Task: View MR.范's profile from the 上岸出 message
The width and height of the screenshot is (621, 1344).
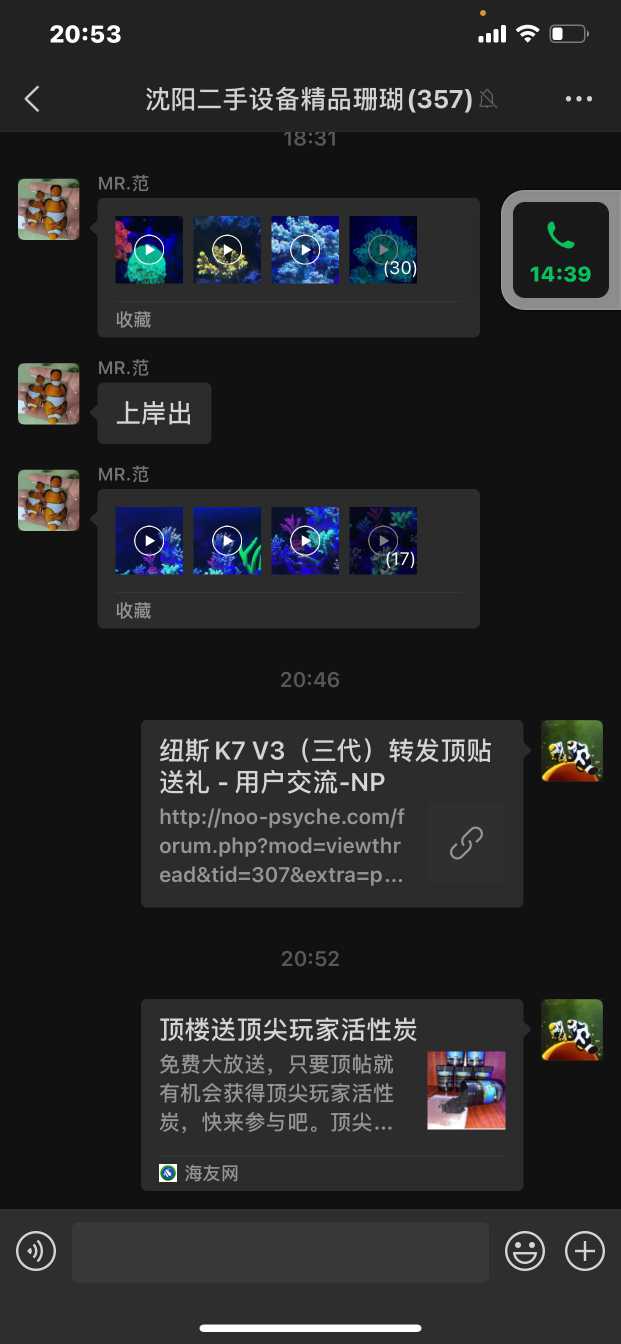Action: (49, 394)
